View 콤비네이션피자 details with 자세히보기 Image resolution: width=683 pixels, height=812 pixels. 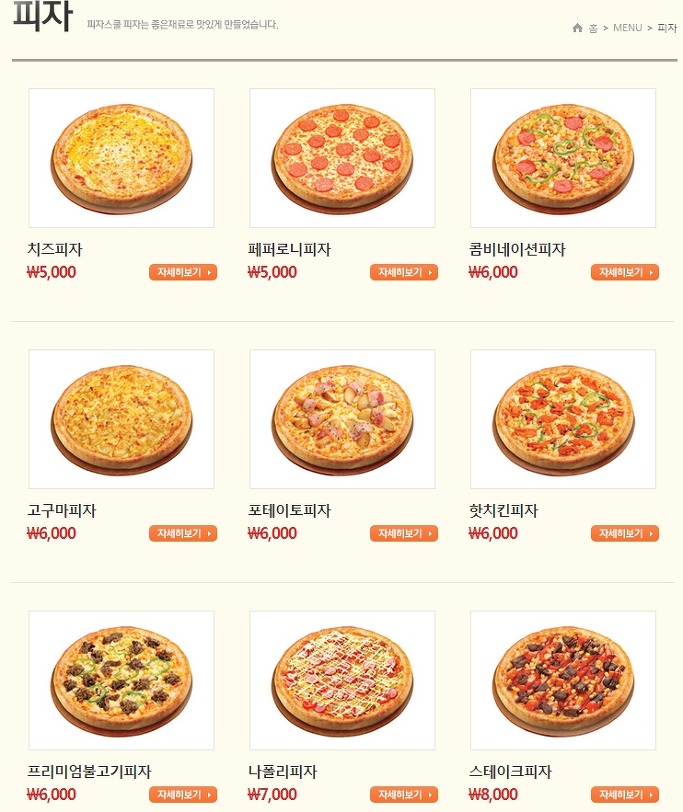[x=625, y=272]
